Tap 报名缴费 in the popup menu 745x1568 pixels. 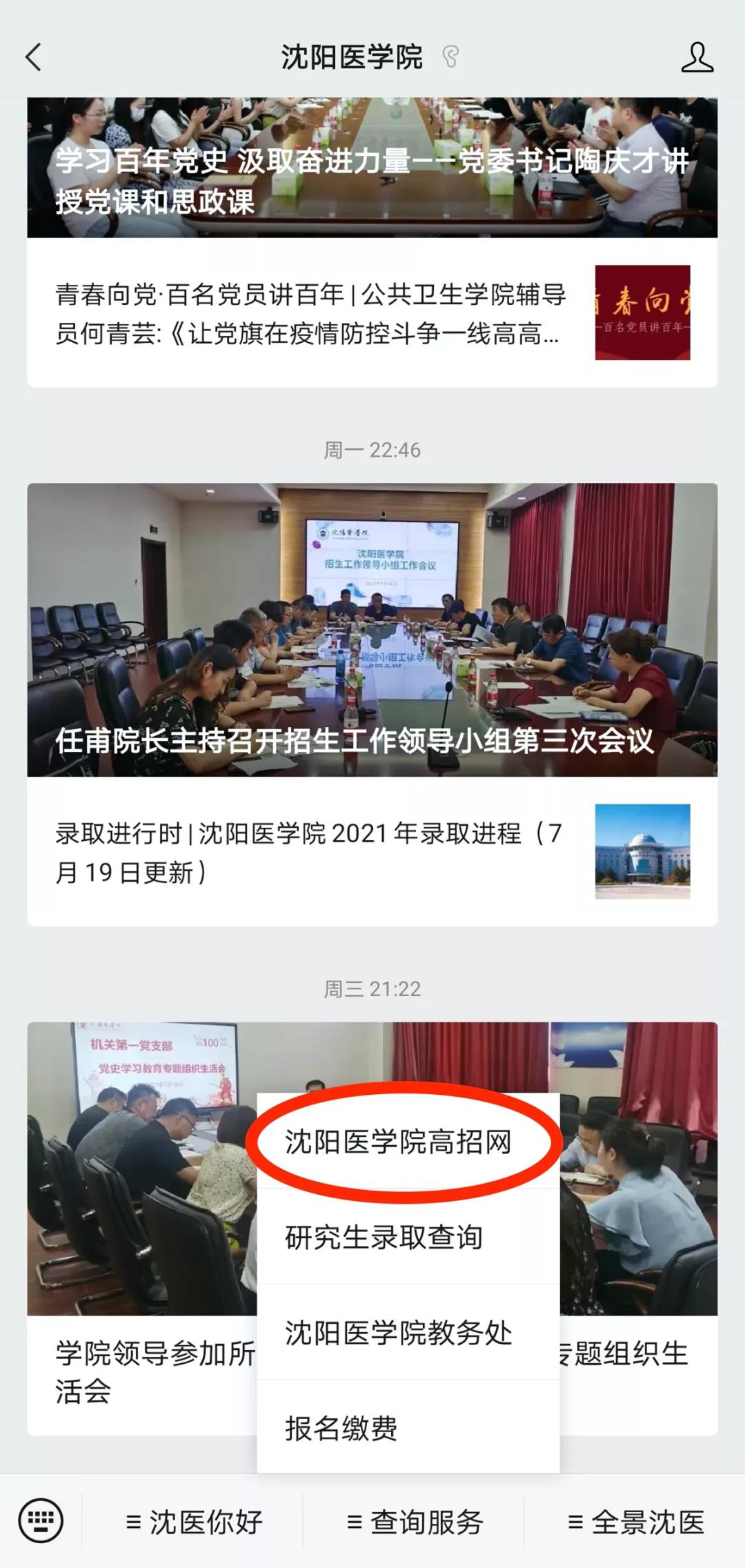coord(341,1428)
